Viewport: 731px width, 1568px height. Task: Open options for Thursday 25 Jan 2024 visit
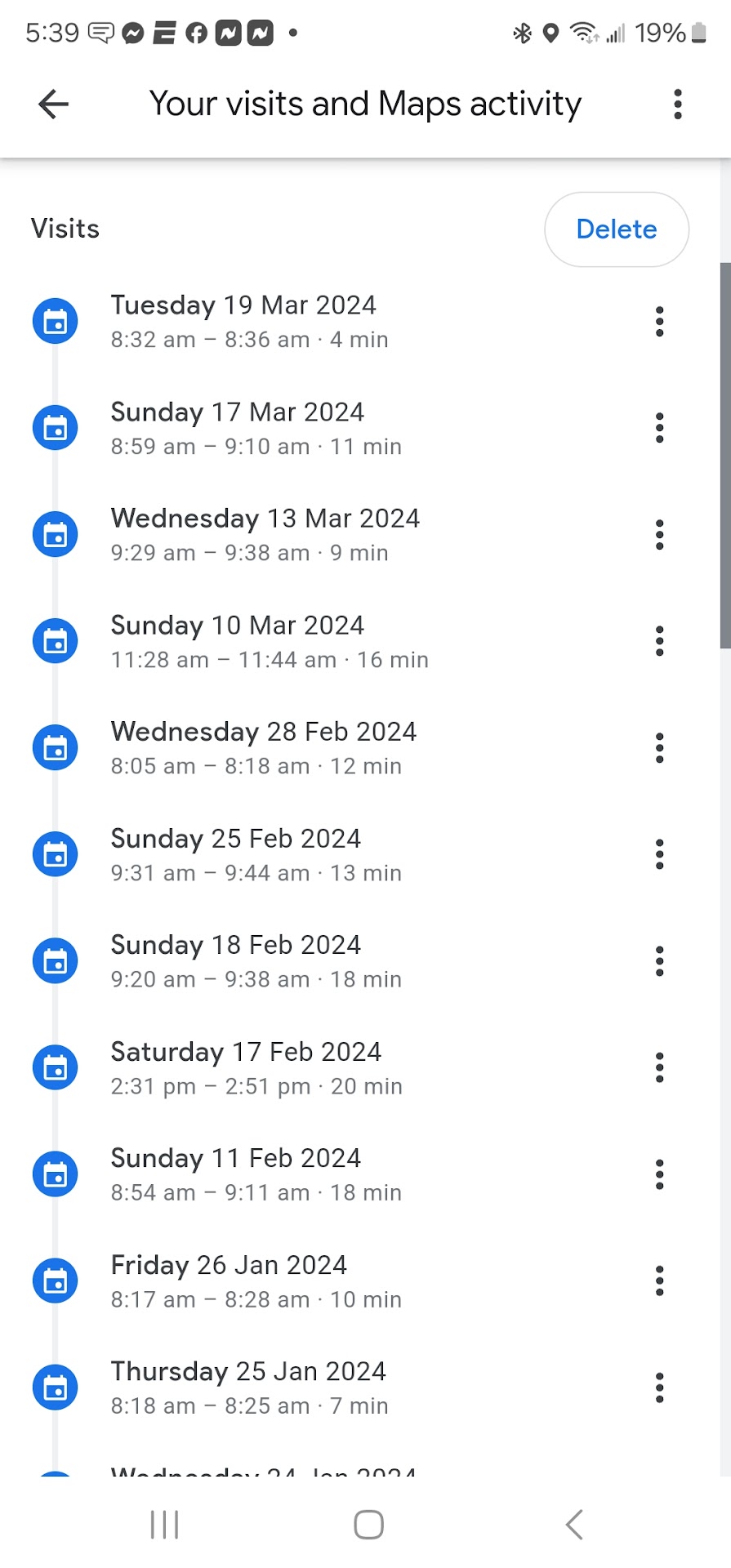click(x=659, y=1388)
